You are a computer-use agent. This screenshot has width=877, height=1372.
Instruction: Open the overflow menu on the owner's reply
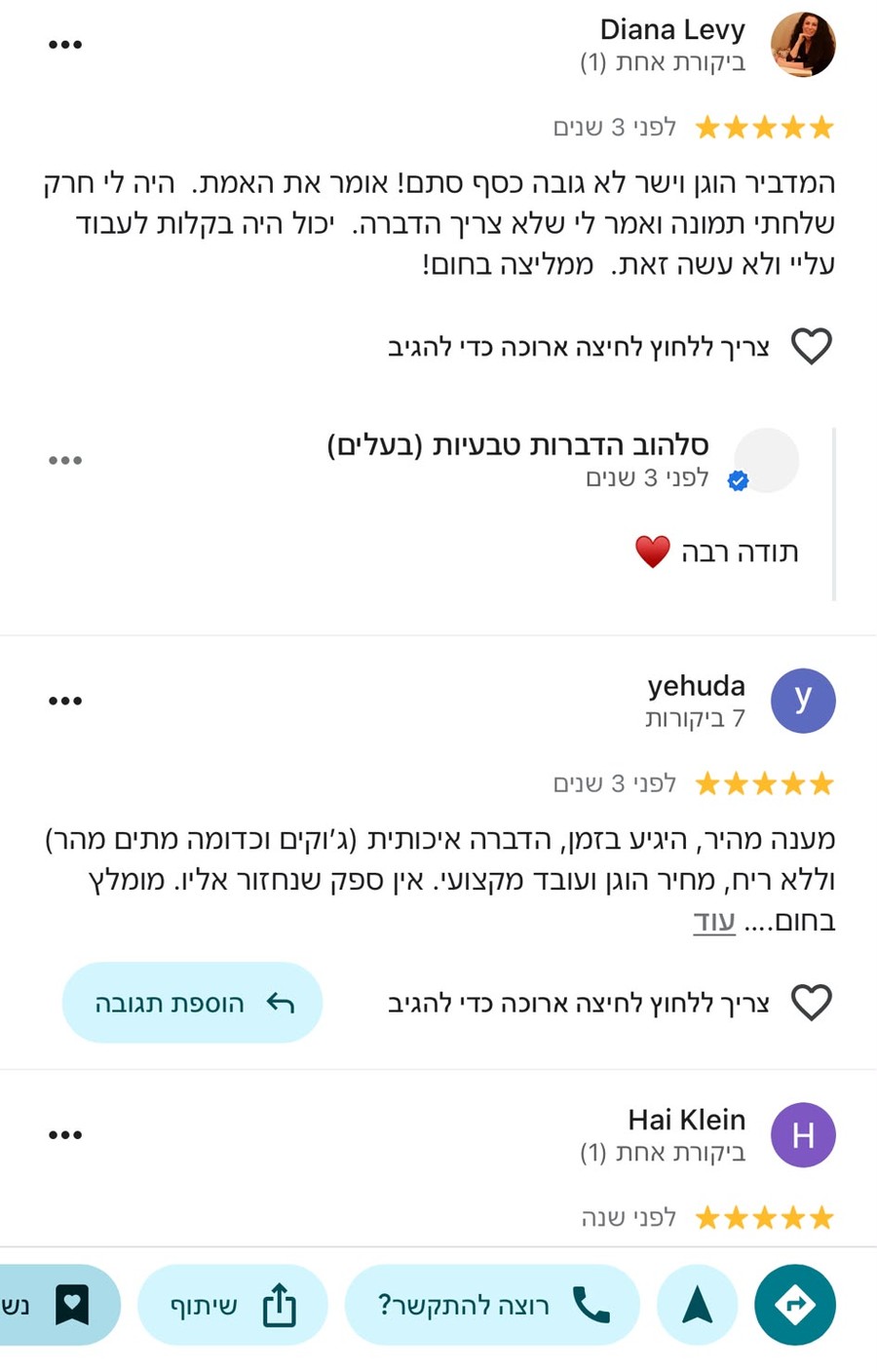click(65, 460)
